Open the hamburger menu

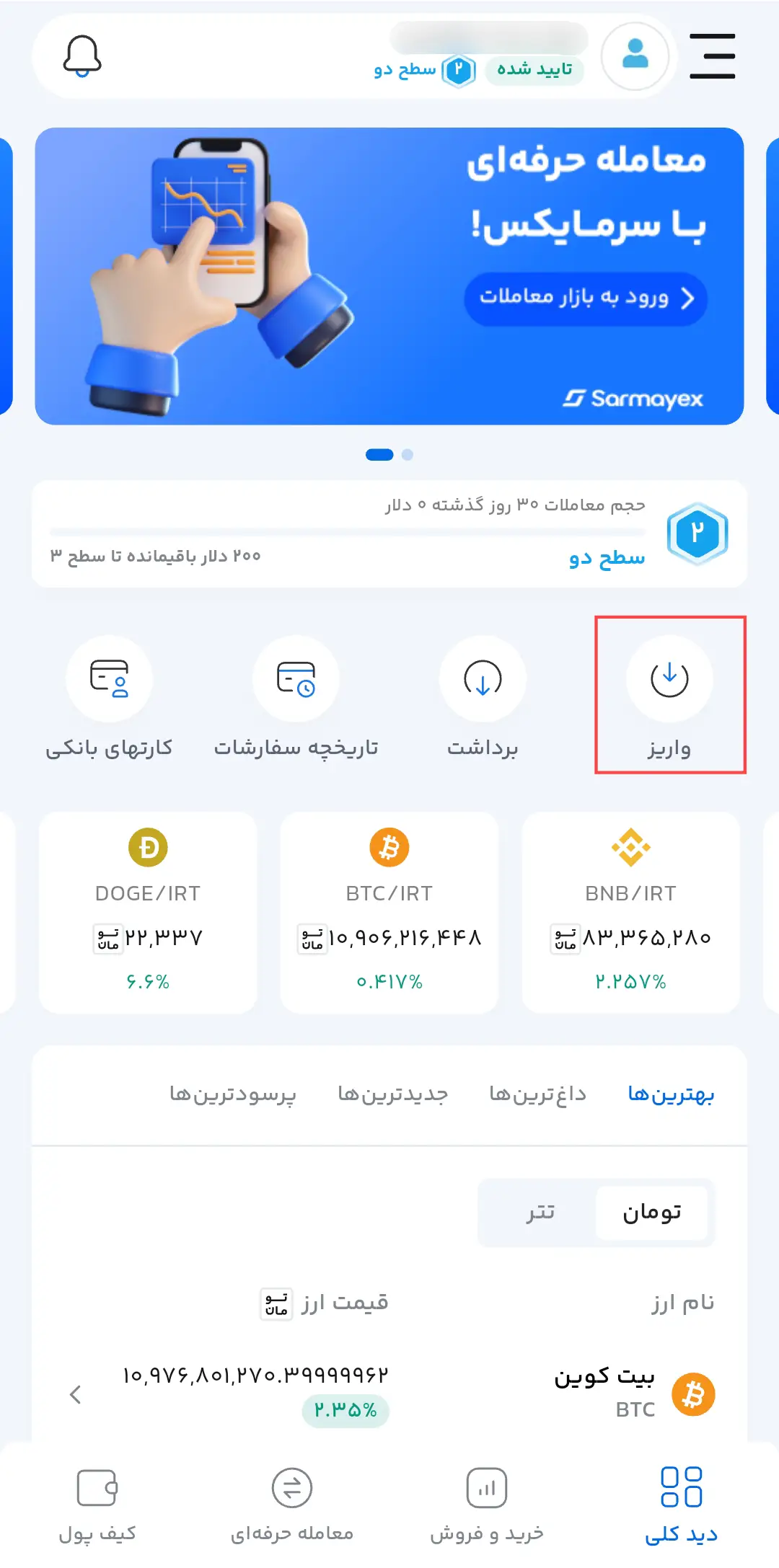712,56
